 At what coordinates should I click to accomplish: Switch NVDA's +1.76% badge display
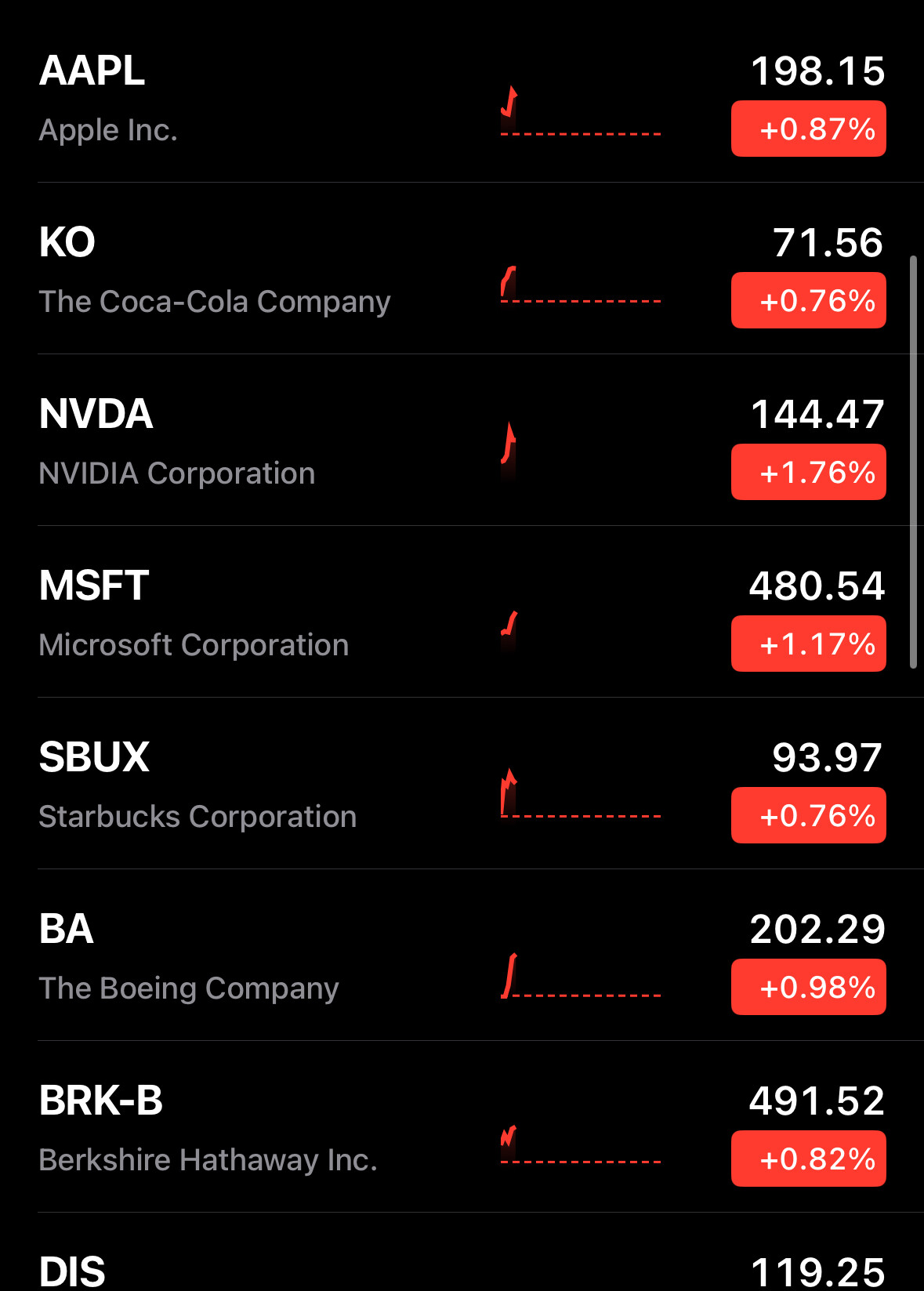[x=808, y=473]
